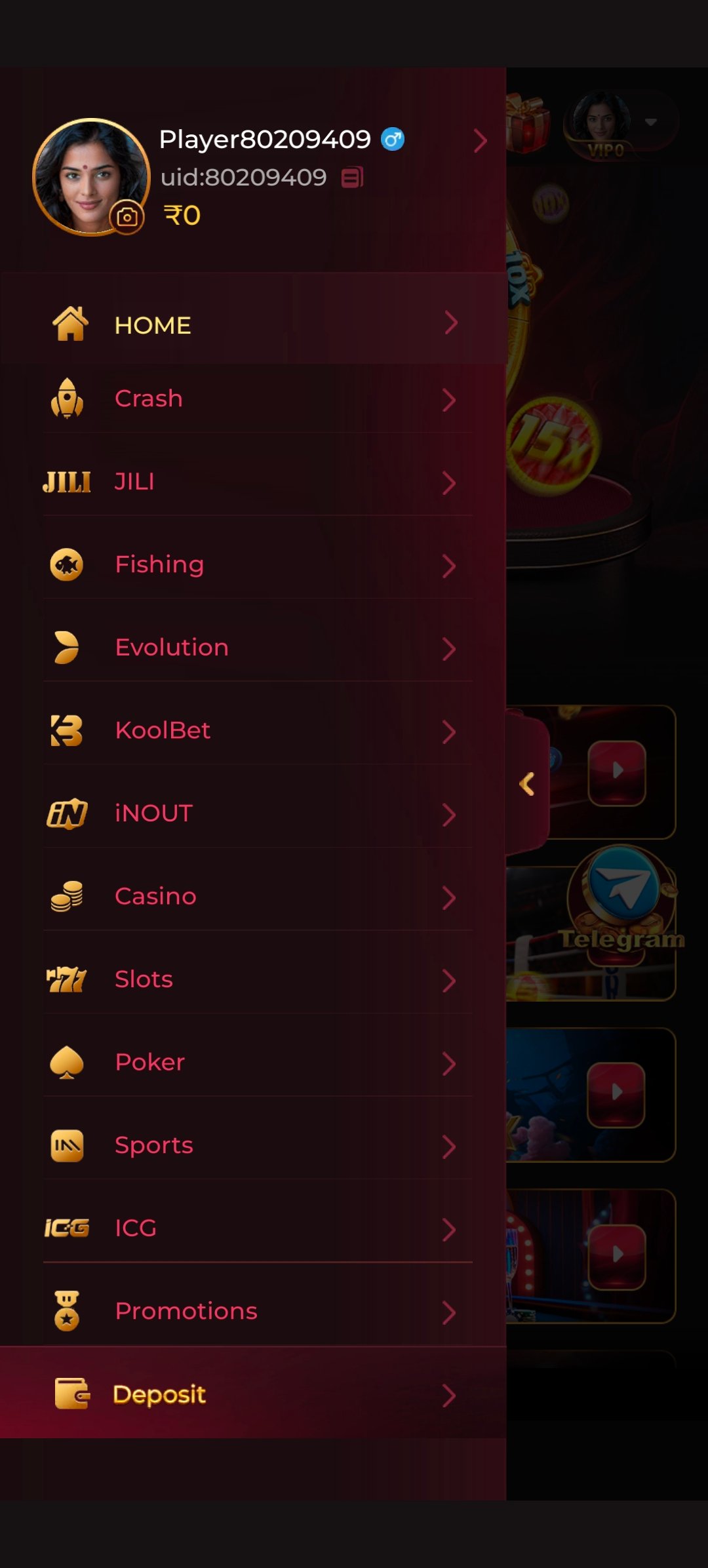Open the JILI provider menu
Image resolution: width=708 pixels, height=1568 pixels.
click(x=258, y=482)
